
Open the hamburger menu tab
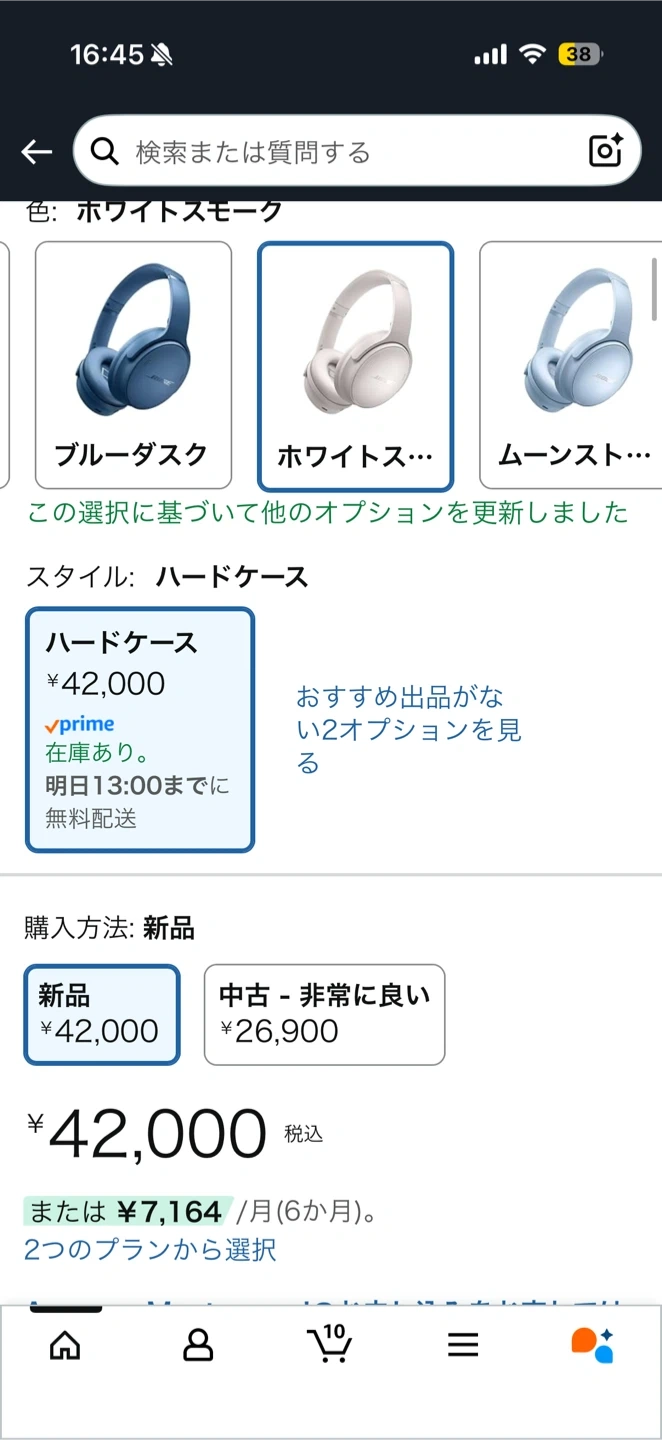(463, 1345)
